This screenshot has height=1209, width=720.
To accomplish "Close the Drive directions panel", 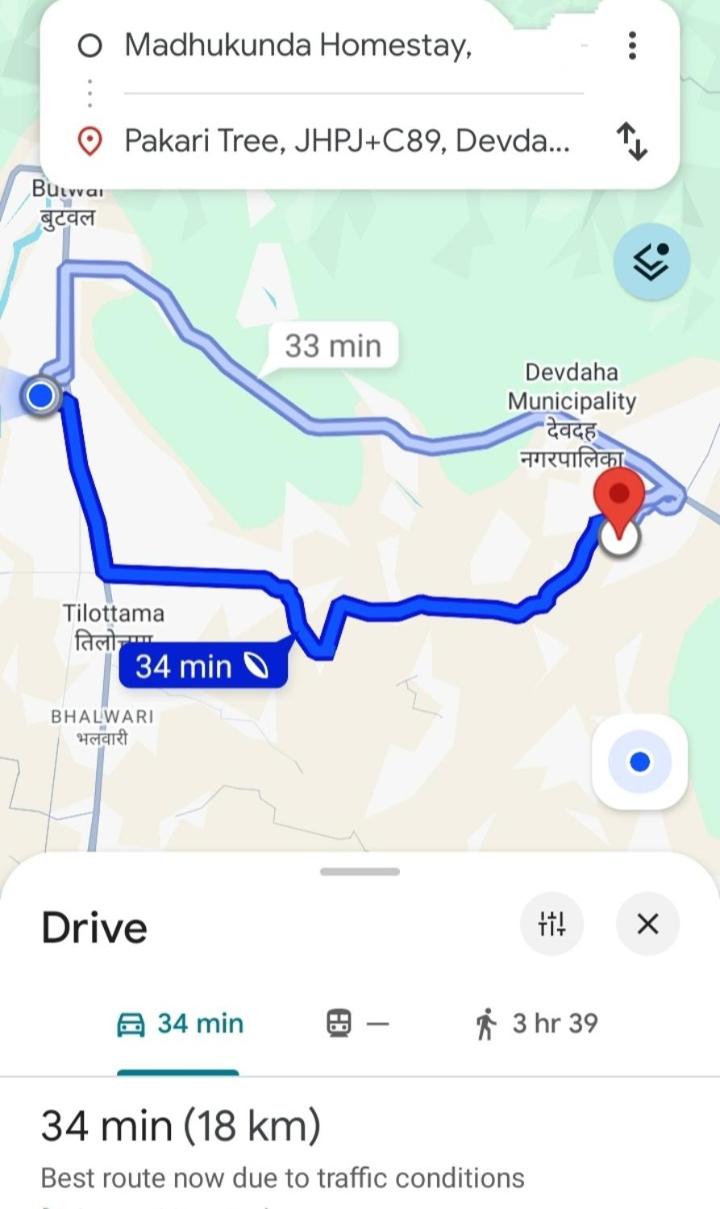I will [648, 923].
